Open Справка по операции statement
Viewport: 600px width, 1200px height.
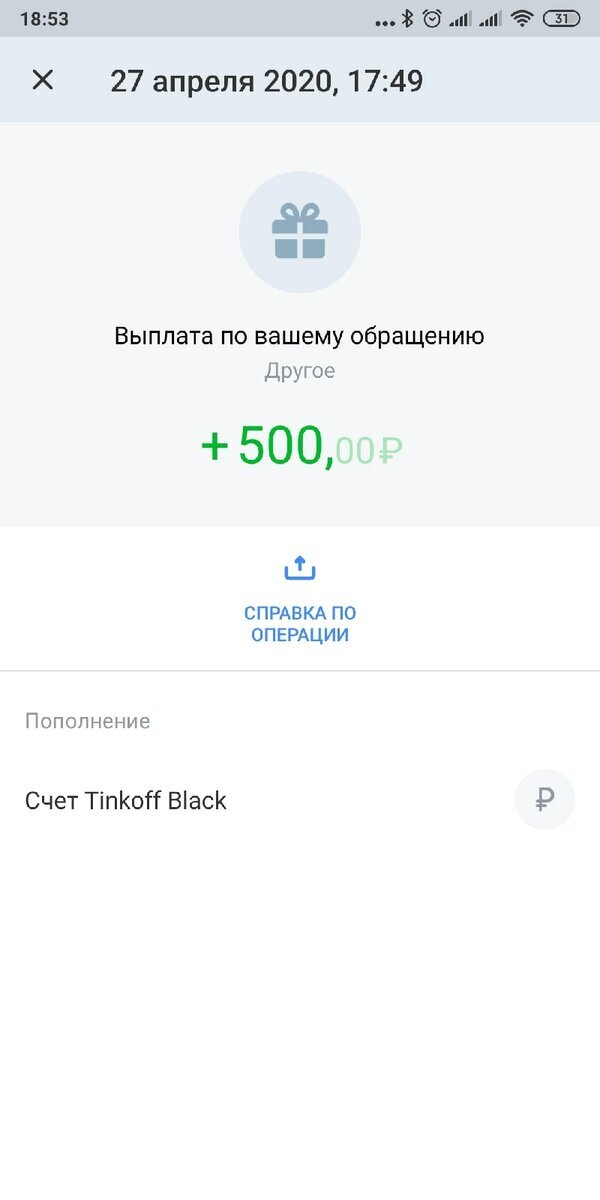pos(300,600)
